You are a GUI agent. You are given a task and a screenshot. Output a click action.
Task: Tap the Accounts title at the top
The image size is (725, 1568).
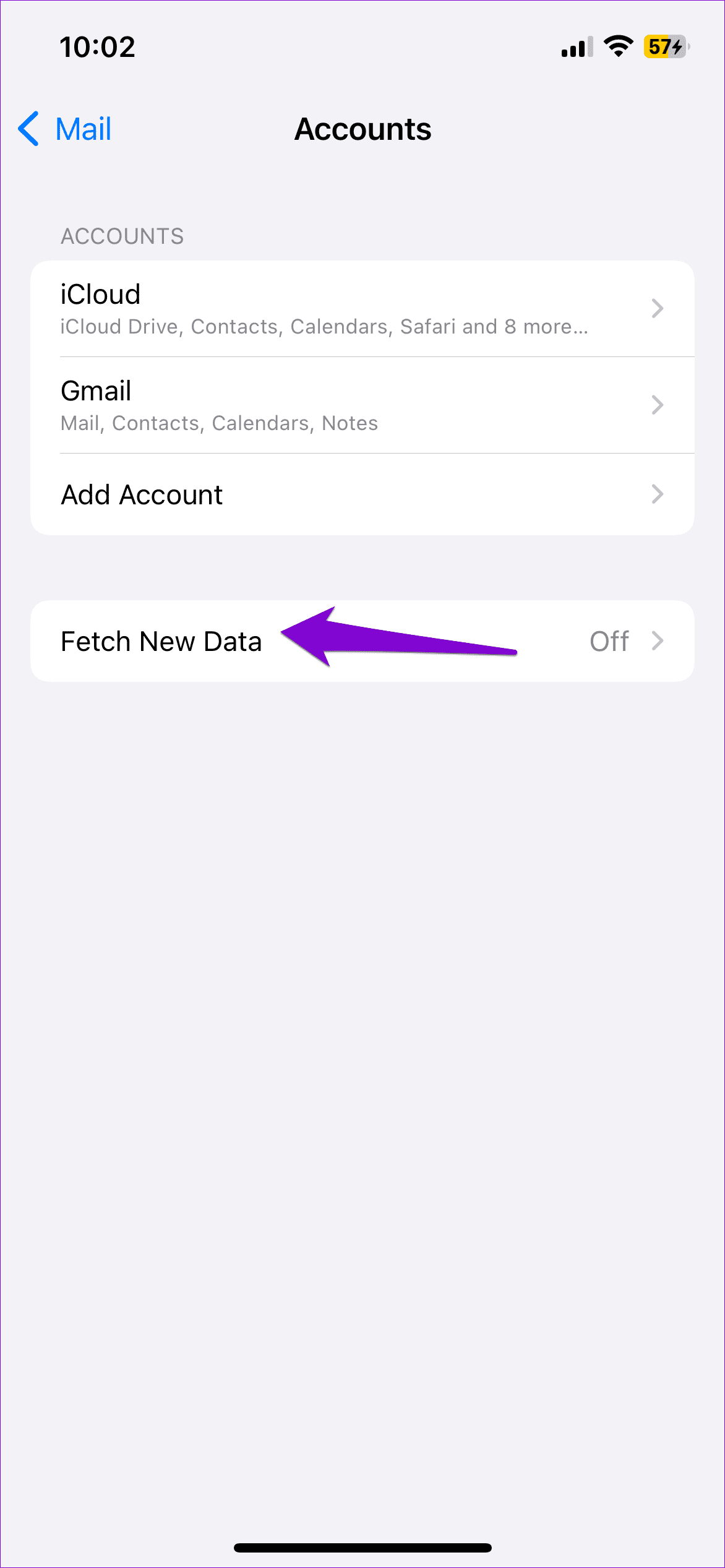362,129
